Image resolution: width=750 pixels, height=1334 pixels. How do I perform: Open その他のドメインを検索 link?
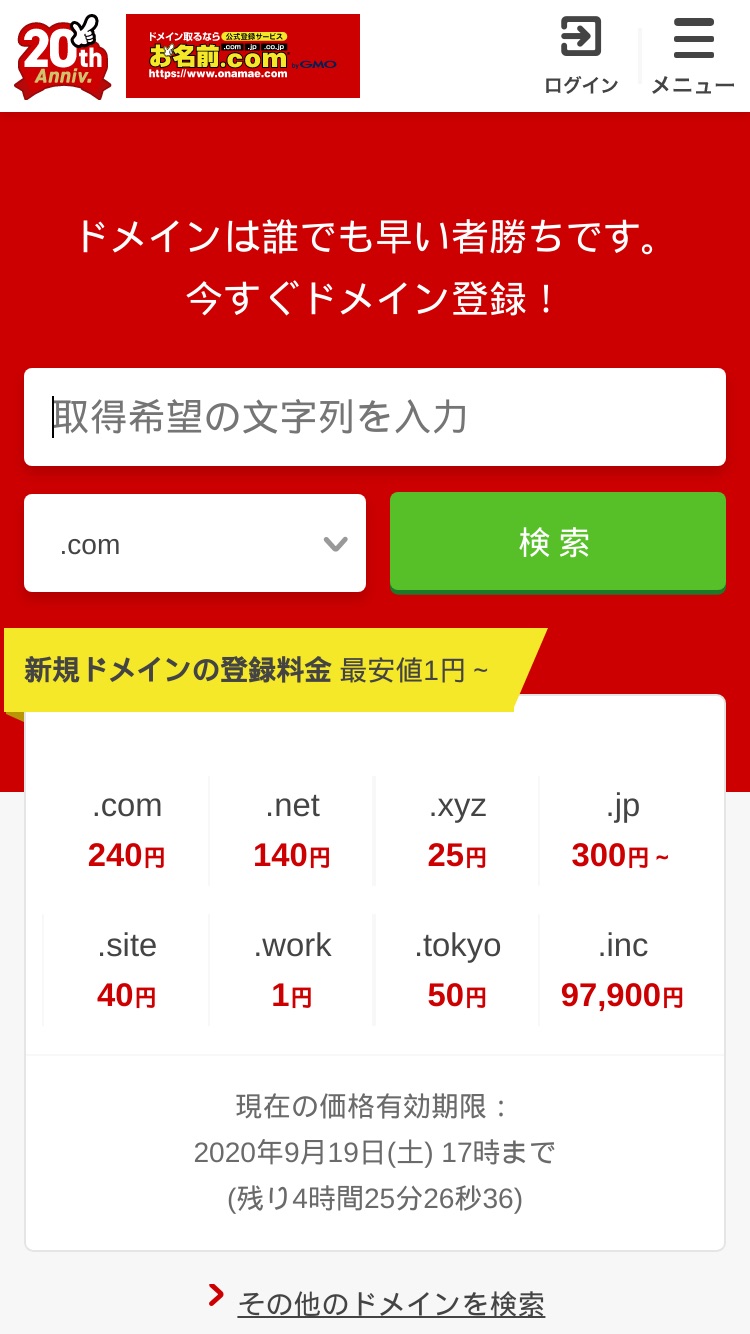(x=391, y=1304)
